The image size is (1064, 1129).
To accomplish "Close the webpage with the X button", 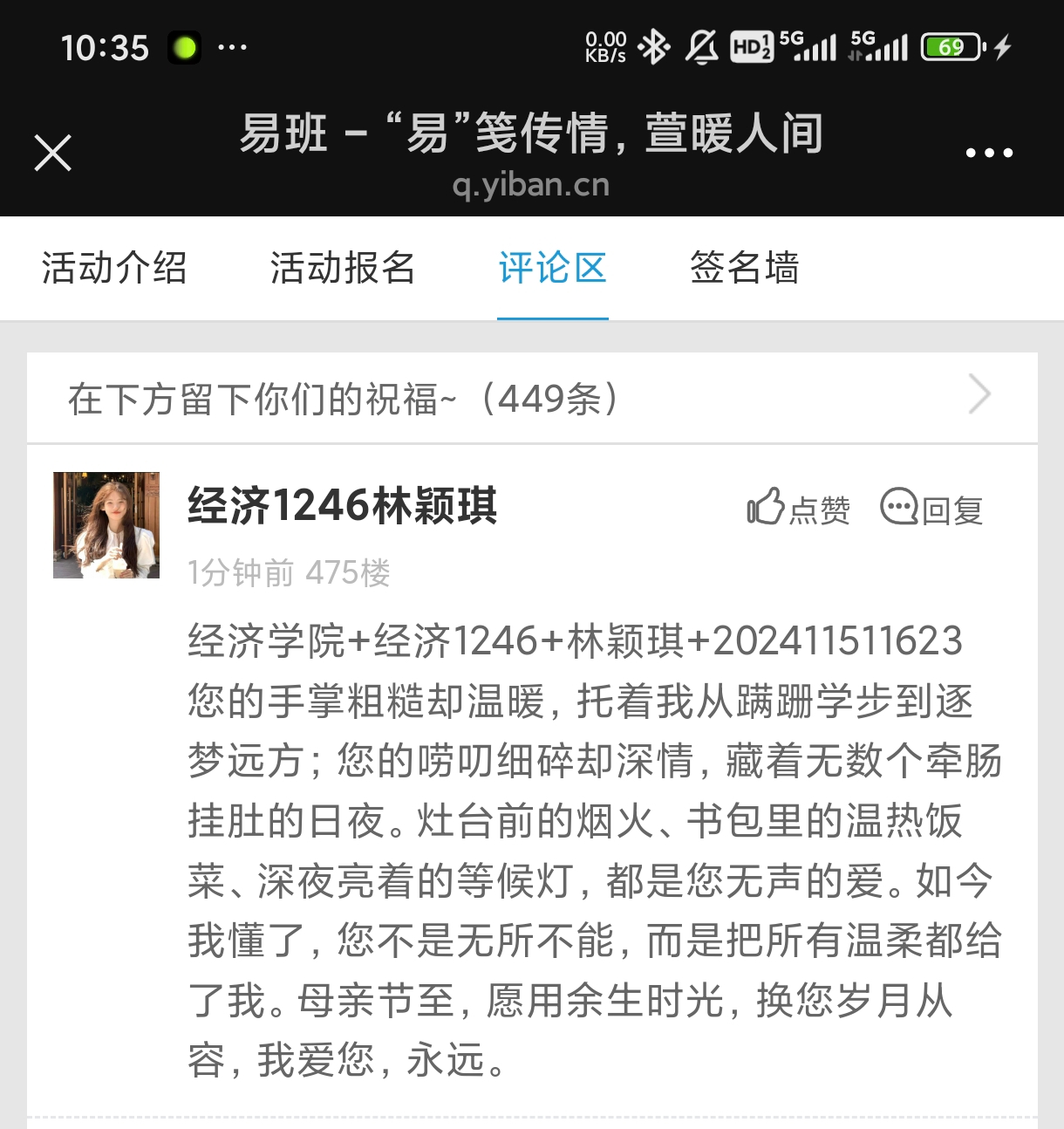I will pyautogui.click(x=52, y=154).
